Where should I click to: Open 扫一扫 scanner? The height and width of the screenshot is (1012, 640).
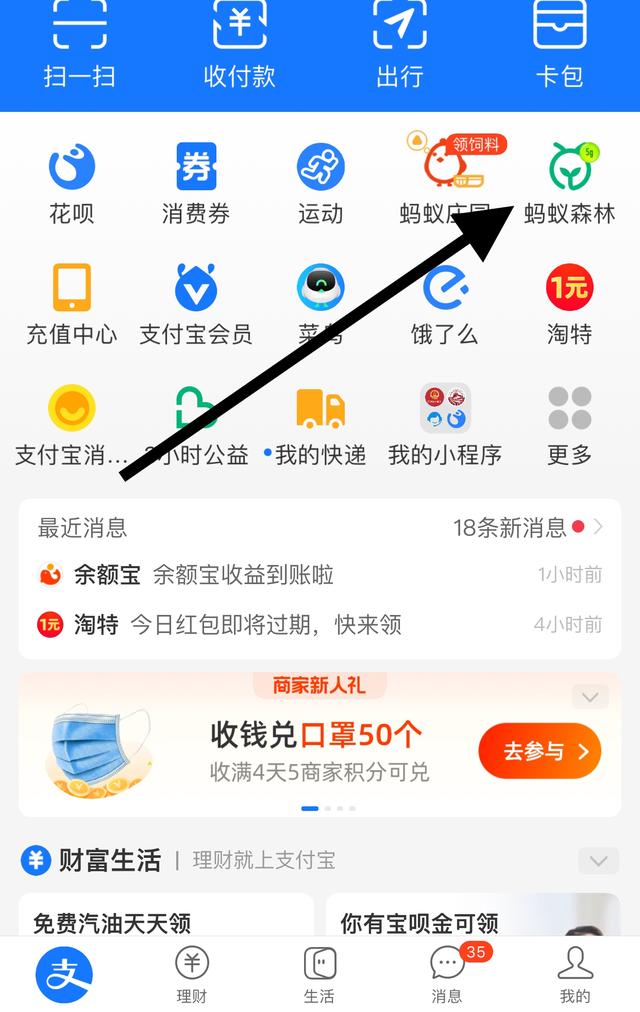coord(79,44)
